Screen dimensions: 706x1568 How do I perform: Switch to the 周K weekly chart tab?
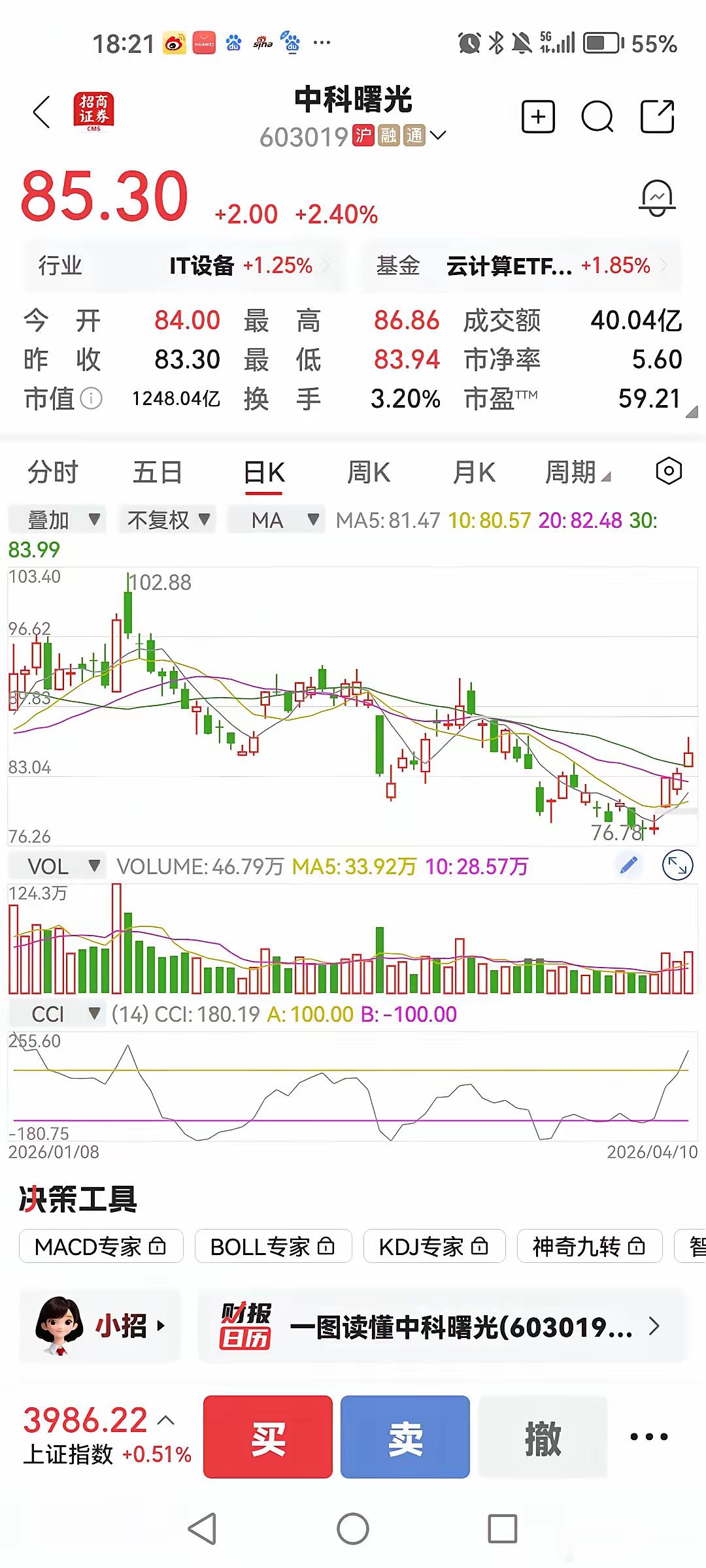369,472
